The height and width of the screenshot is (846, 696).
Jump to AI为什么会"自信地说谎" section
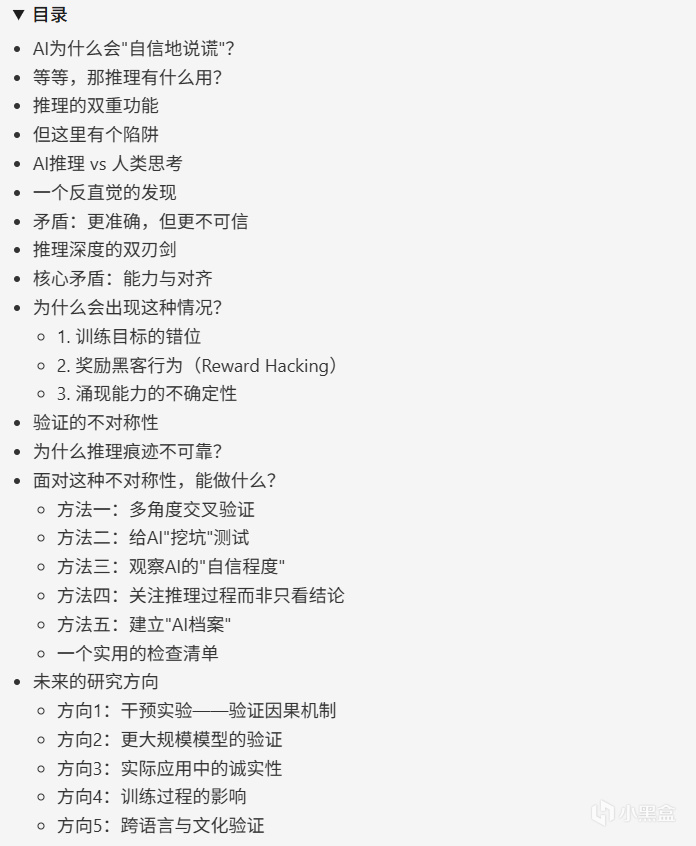click(x=135, y=48)
